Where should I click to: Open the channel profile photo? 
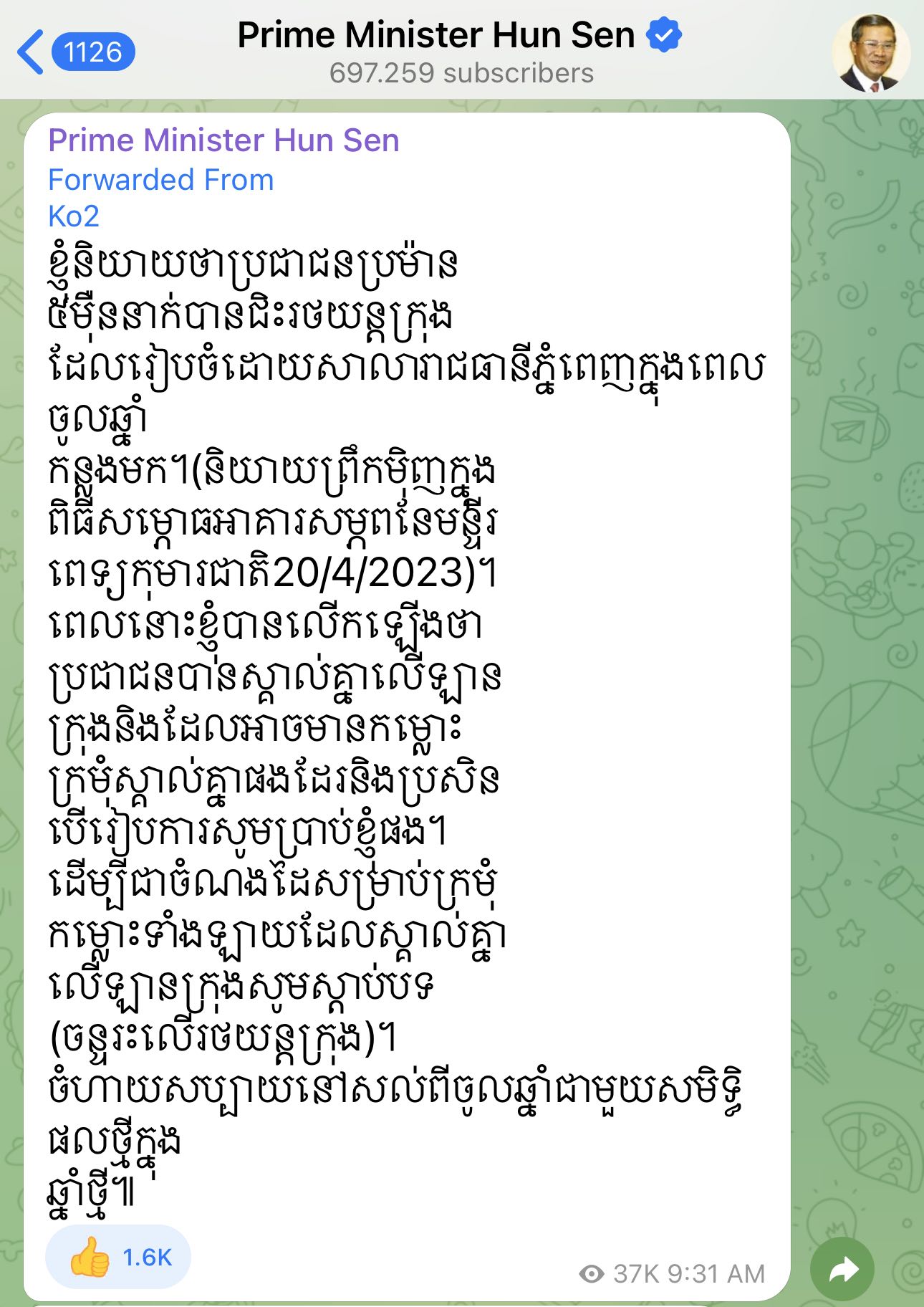point(870,52)
